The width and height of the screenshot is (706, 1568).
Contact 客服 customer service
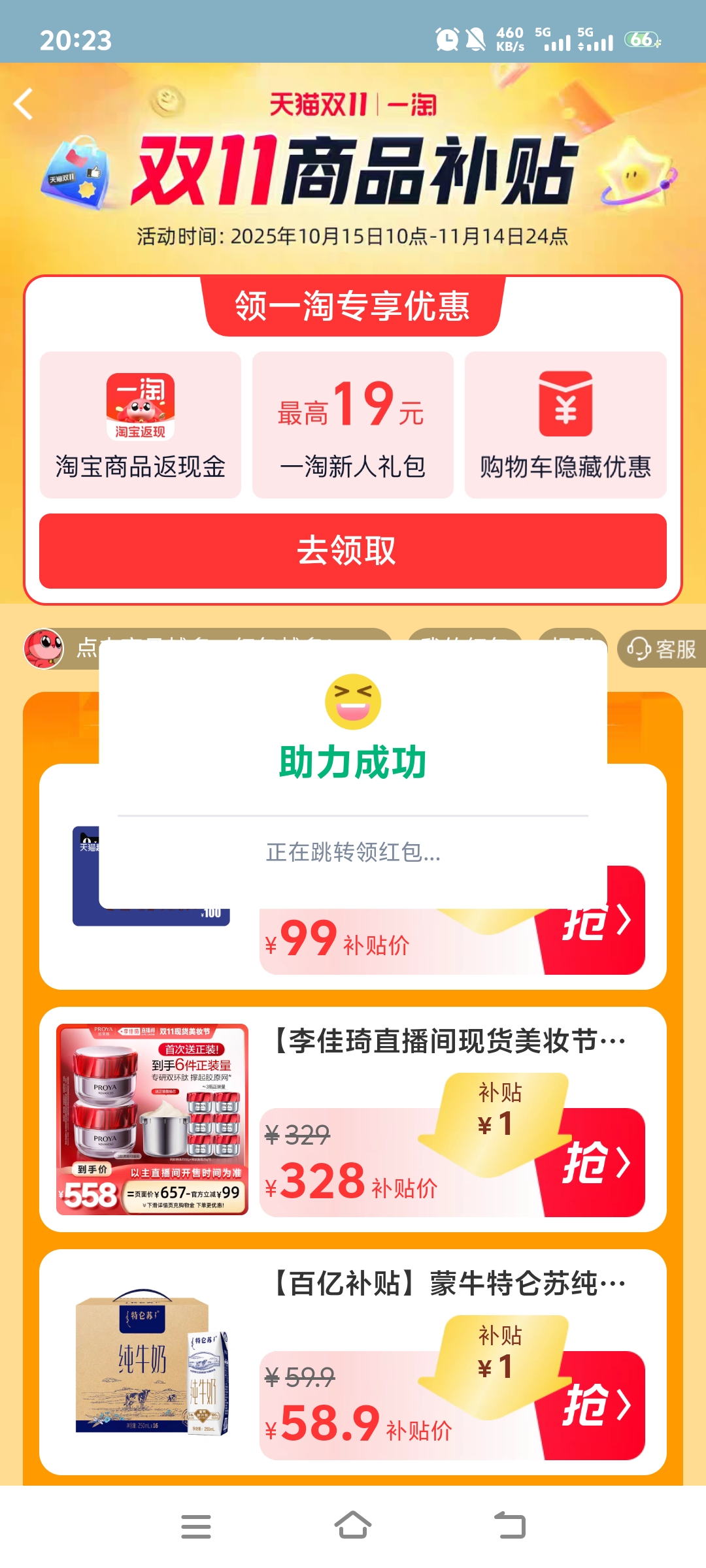click(x=662, y=649)
